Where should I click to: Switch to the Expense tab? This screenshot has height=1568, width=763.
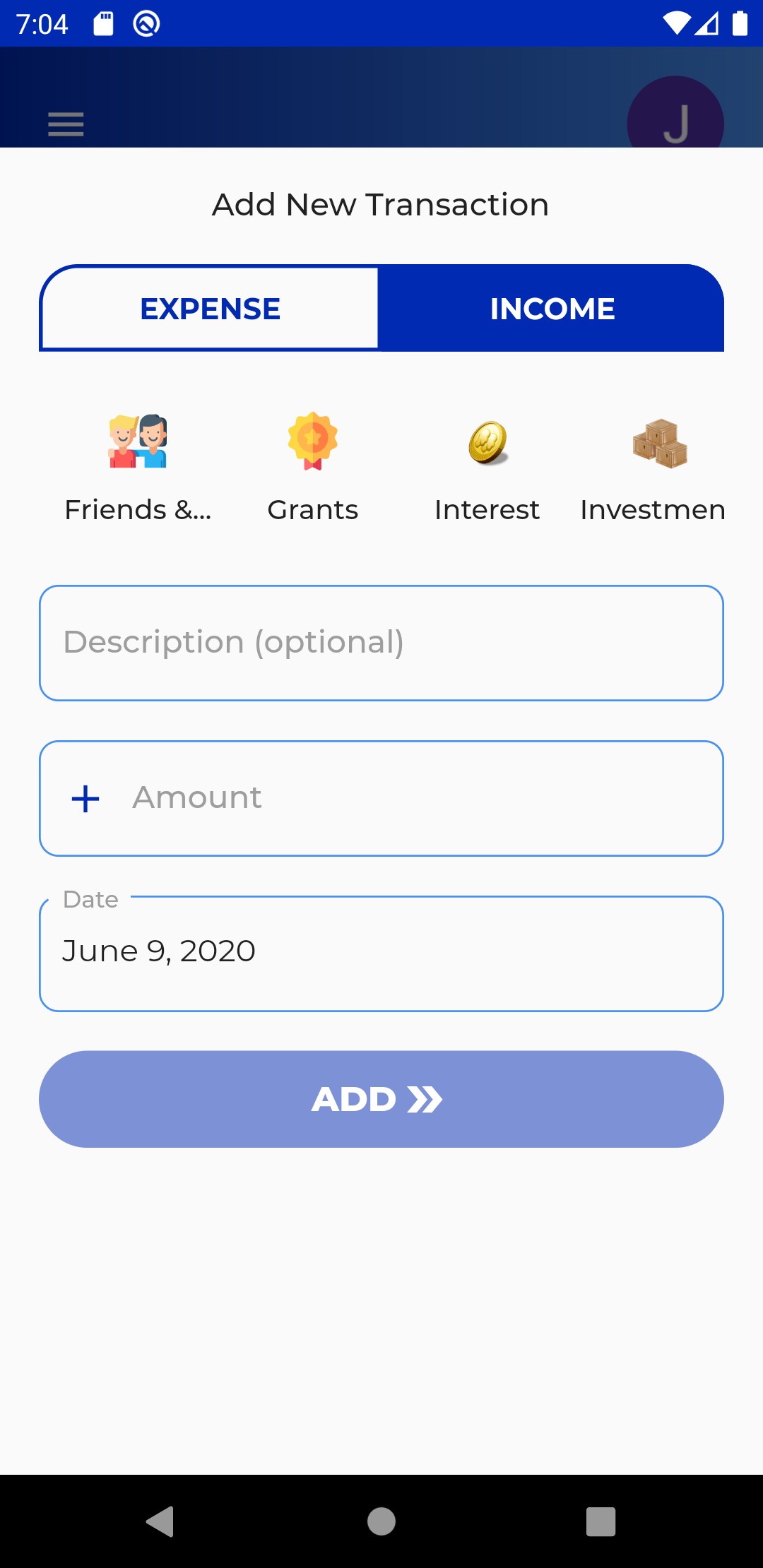[x=210, y=309]
